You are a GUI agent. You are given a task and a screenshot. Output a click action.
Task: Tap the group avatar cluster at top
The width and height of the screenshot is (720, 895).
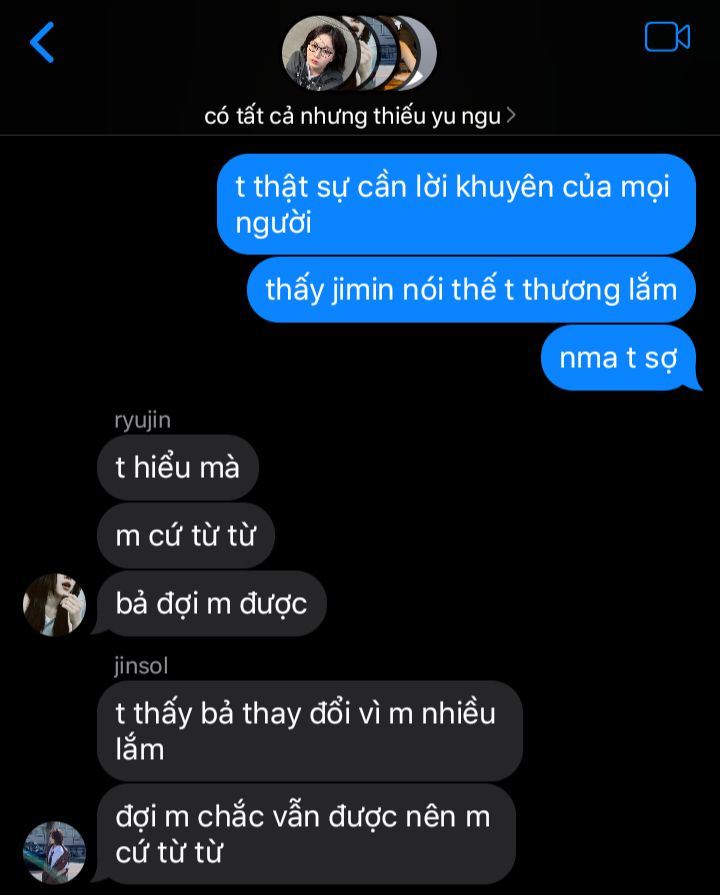(359, 53)
